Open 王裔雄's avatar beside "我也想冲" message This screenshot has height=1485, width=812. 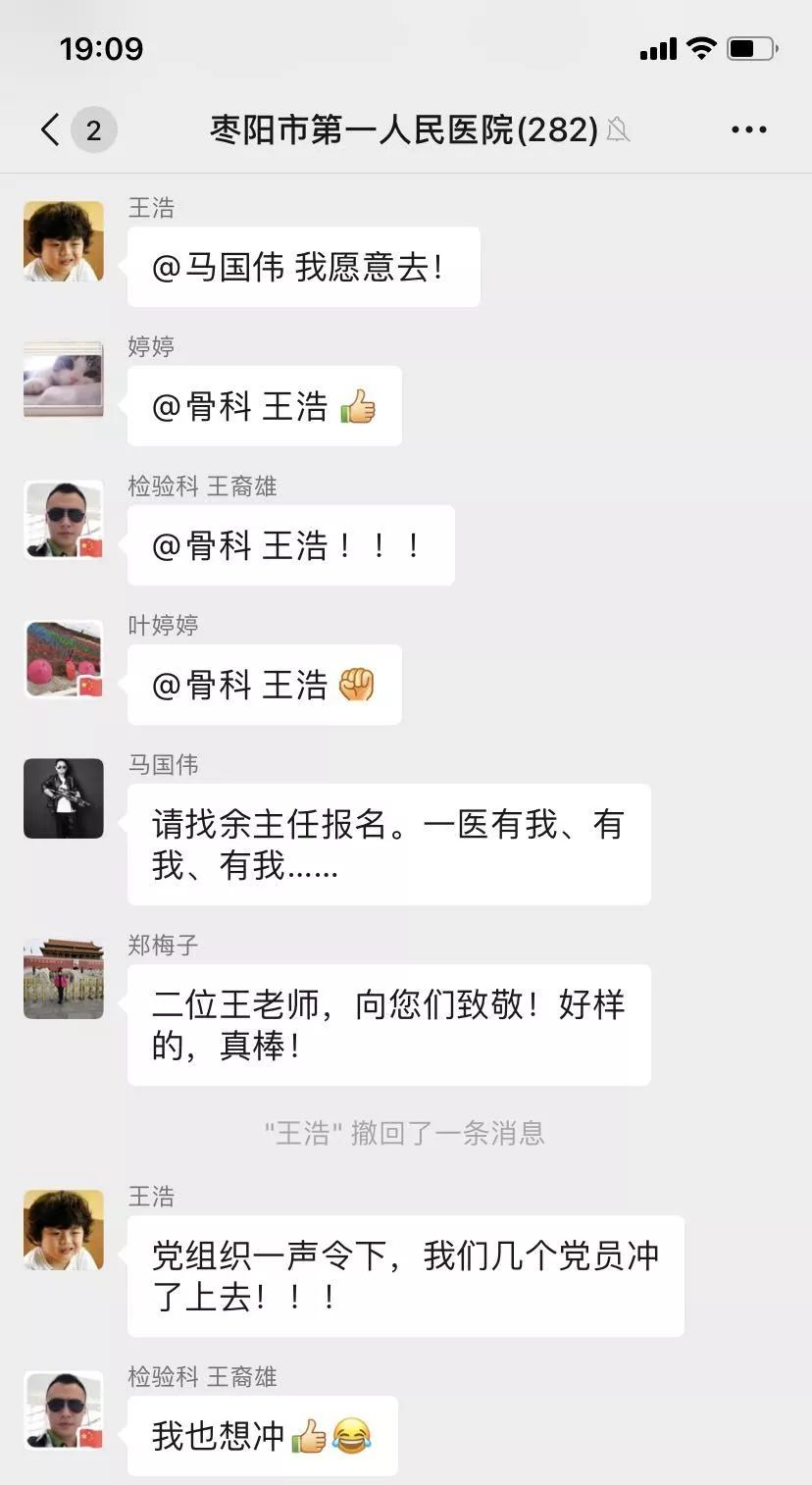click(x=64, y=1410)
